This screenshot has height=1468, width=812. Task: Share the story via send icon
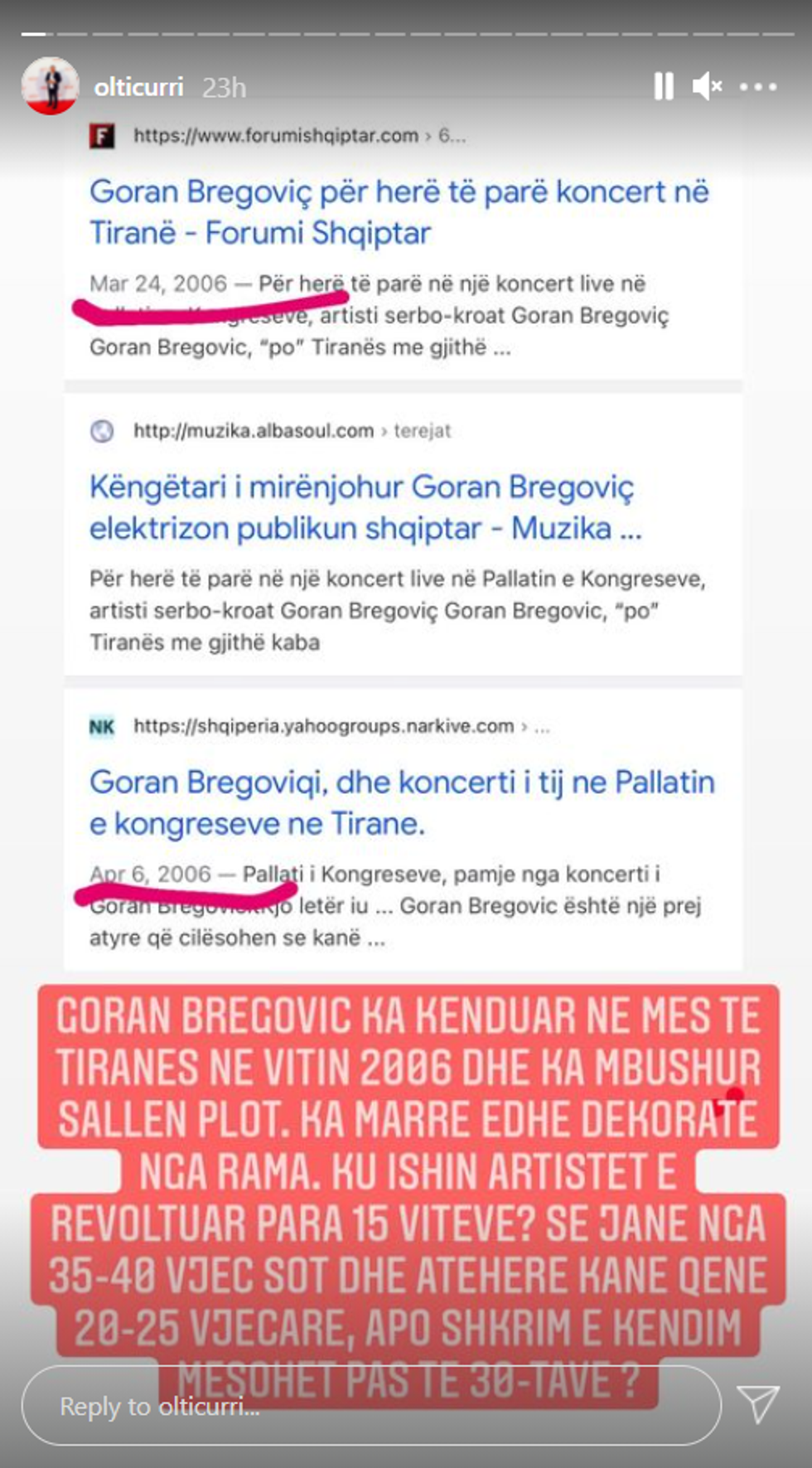click(758, 1405)
